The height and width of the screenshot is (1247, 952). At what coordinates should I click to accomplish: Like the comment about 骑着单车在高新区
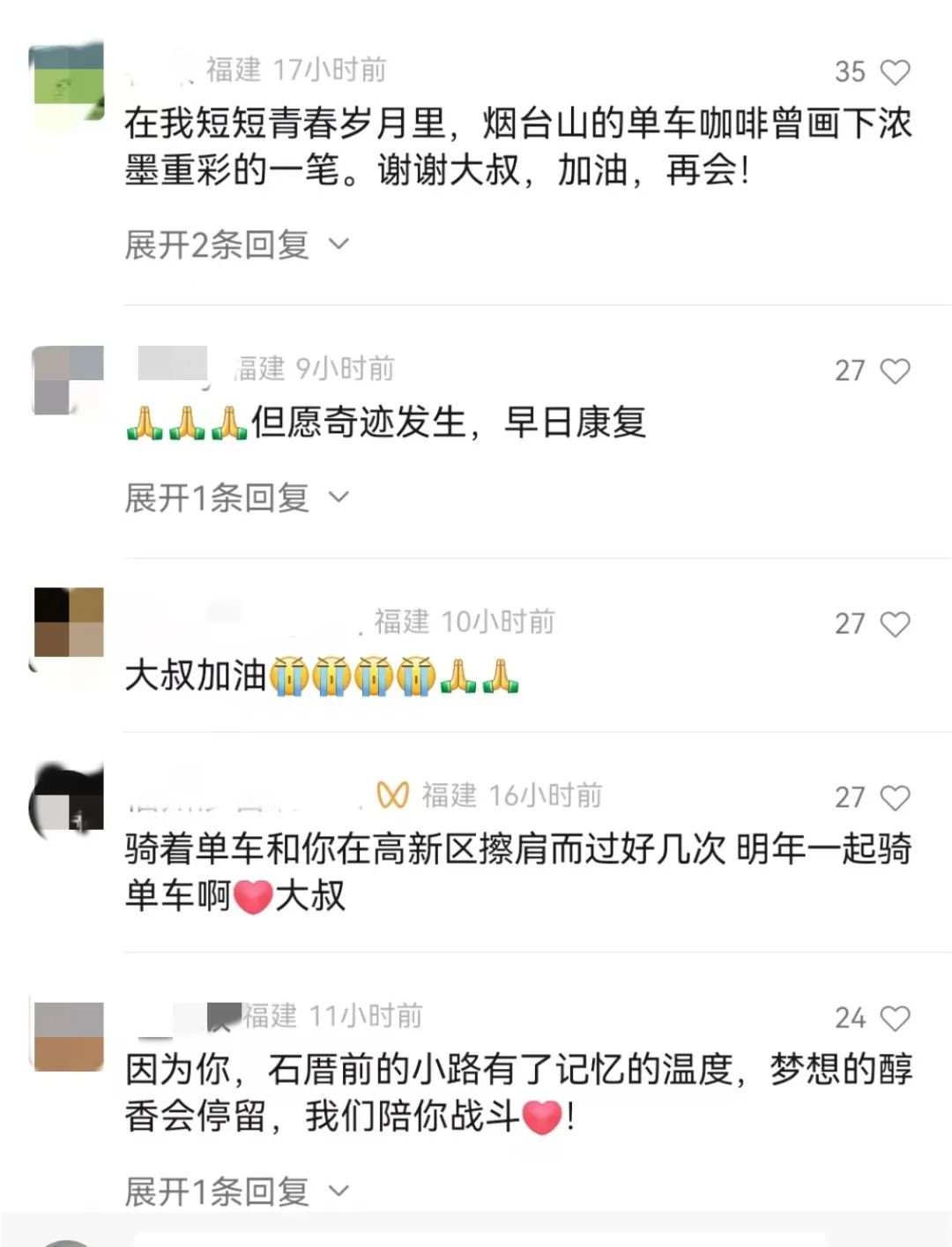pyautogui.click(x=895, y=798)
